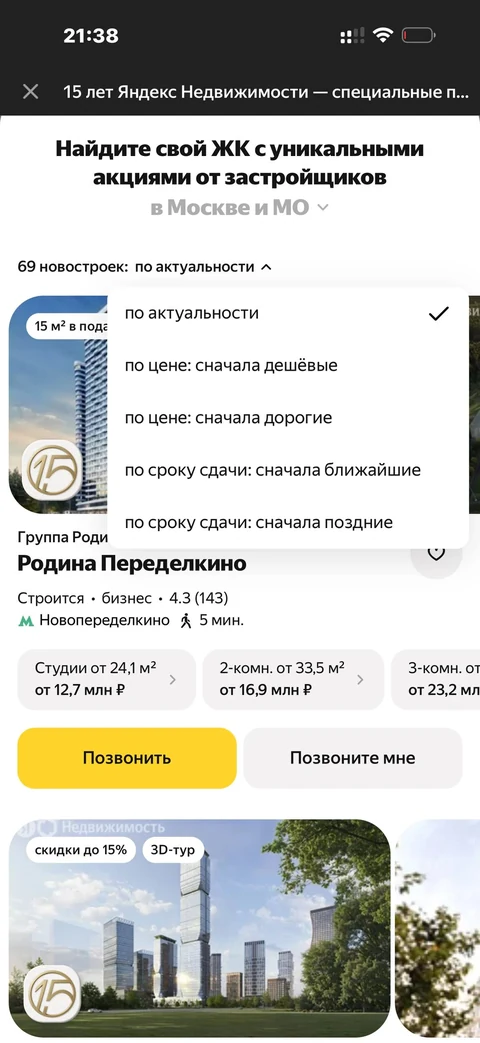Screen dimensions: 480x1043
Task: View 3-комн. apartments from 23,2 млн
Action: (435, 679)
